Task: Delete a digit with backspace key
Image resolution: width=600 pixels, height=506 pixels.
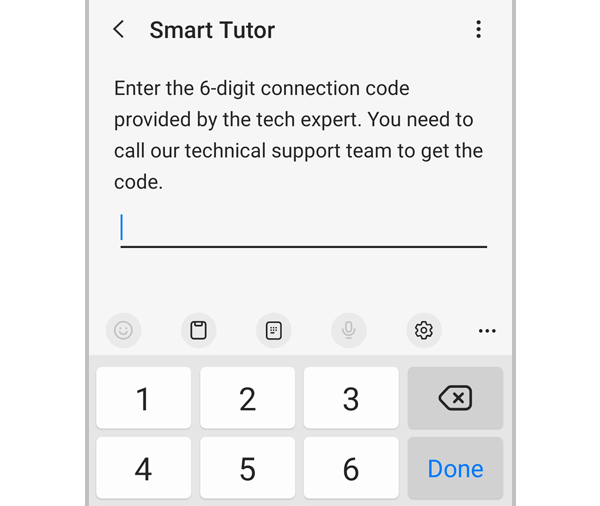Action: click(x=455, y=399)
